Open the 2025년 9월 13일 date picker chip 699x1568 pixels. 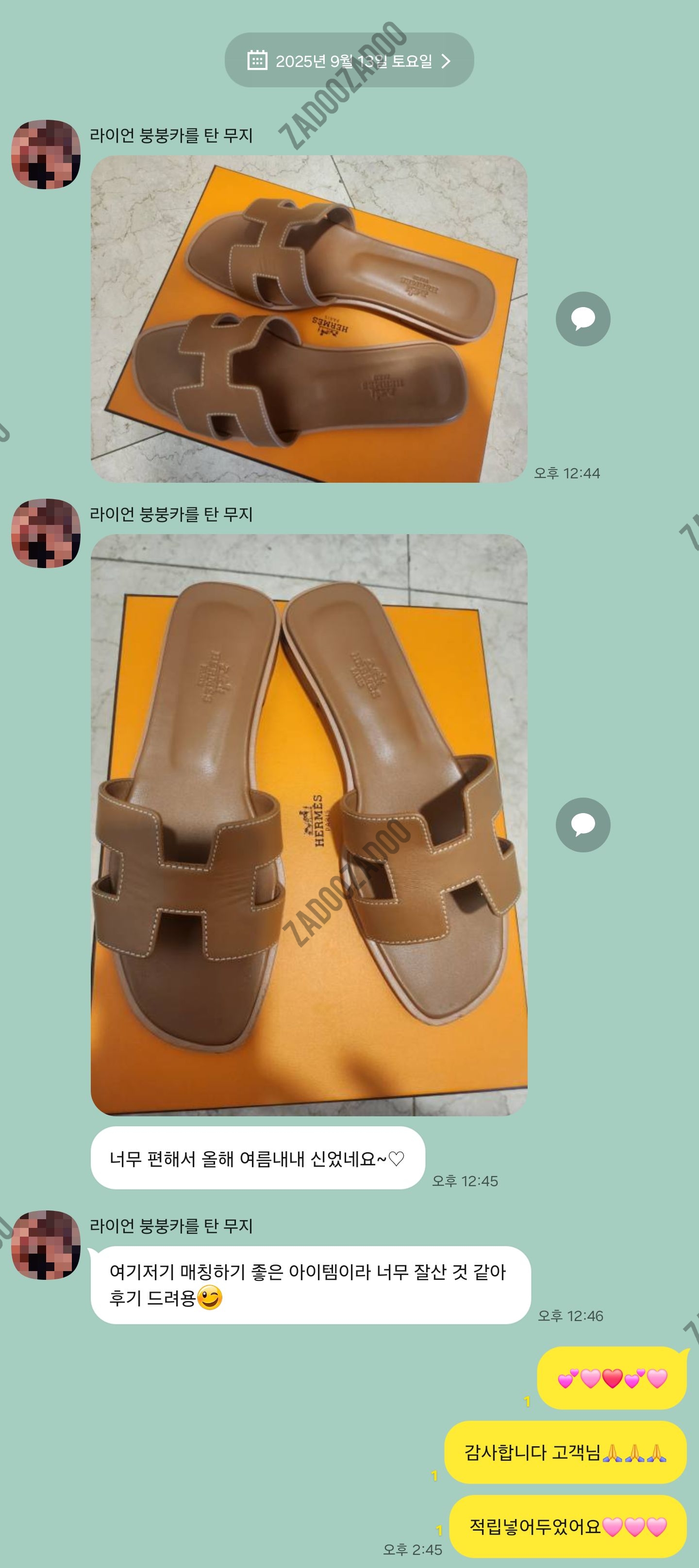point(349,61)
